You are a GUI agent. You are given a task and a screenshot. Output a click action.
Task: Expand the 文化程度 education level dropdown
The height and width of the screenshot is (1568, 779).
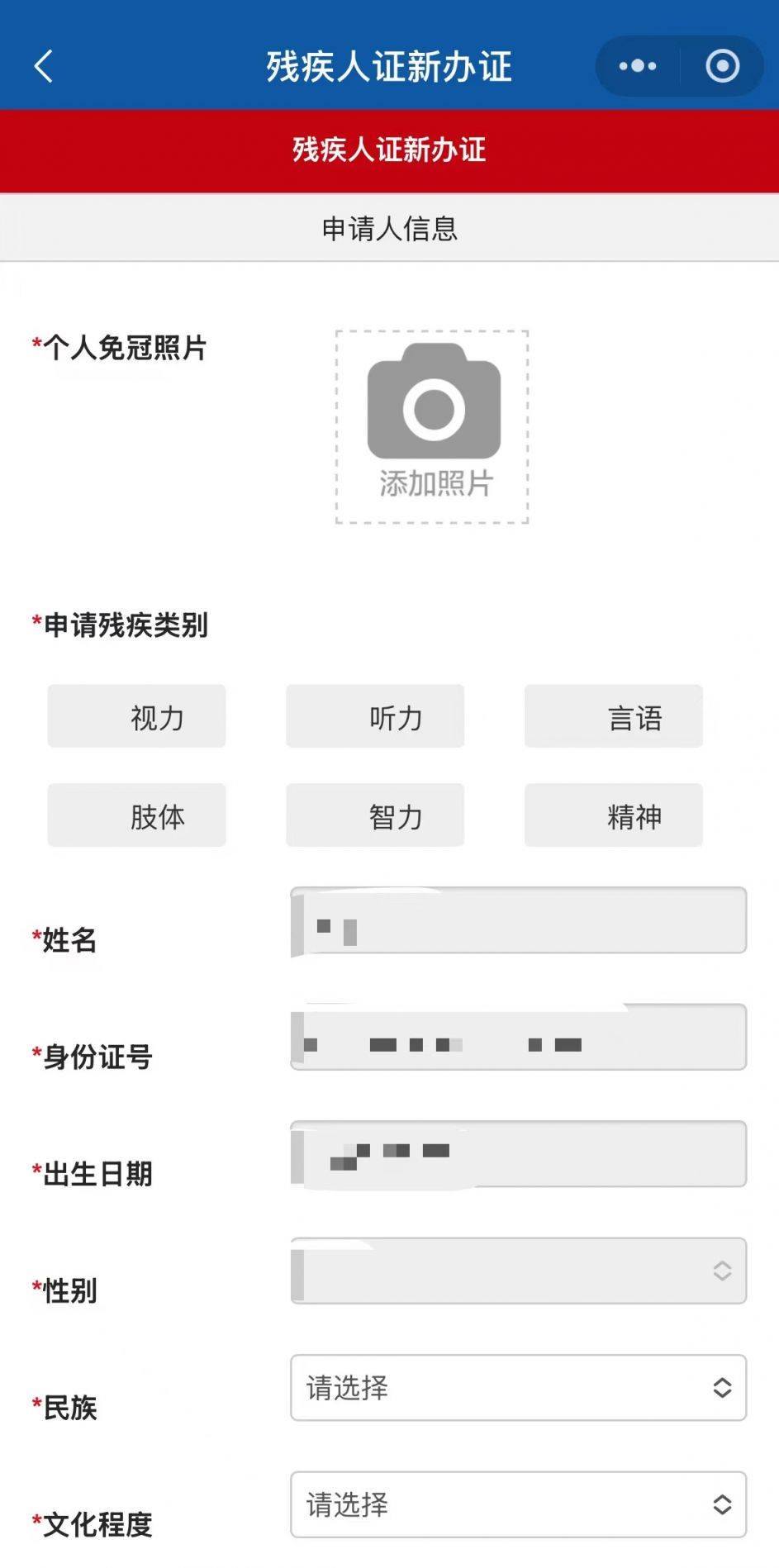click(x=519, y=1505)
